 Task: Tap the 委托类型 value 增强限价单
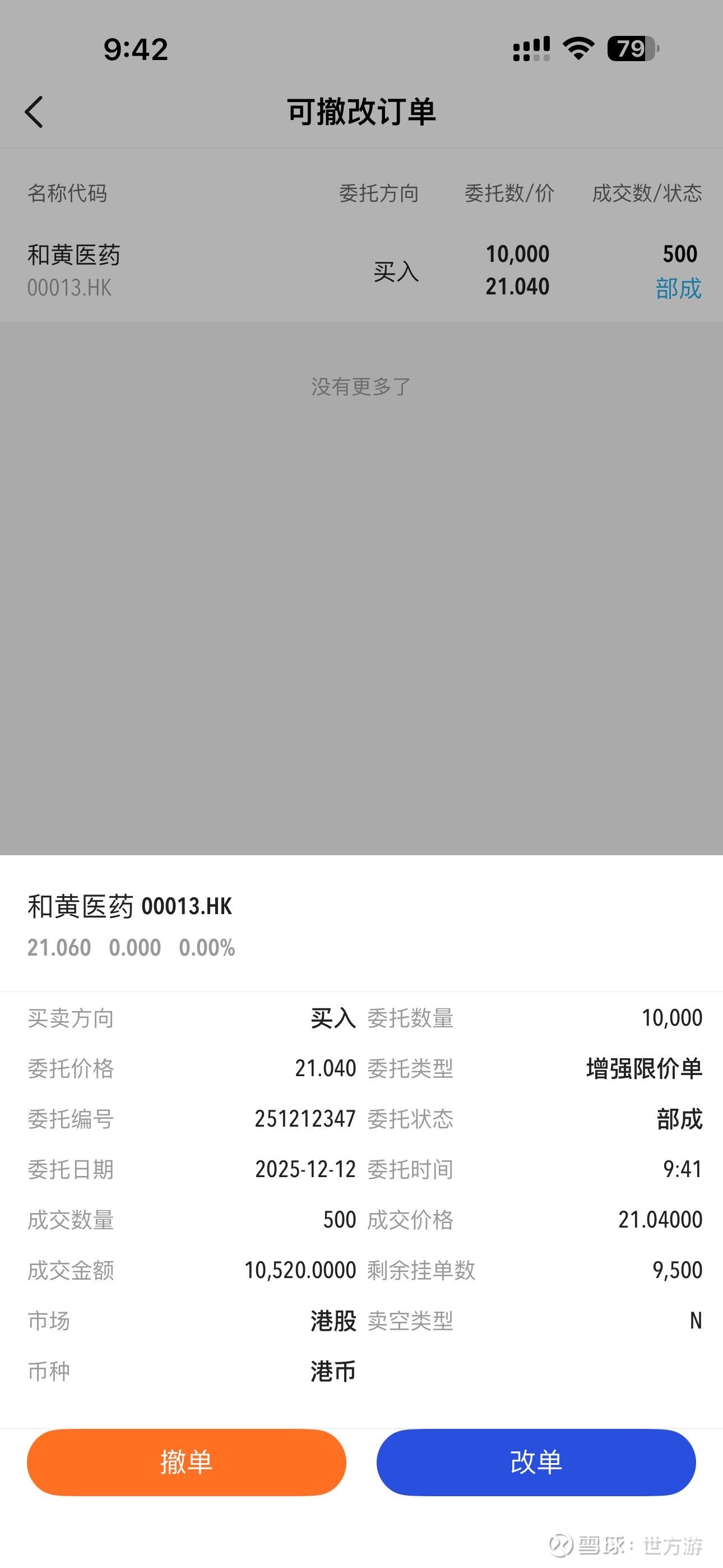click(x=643, y=1068)
